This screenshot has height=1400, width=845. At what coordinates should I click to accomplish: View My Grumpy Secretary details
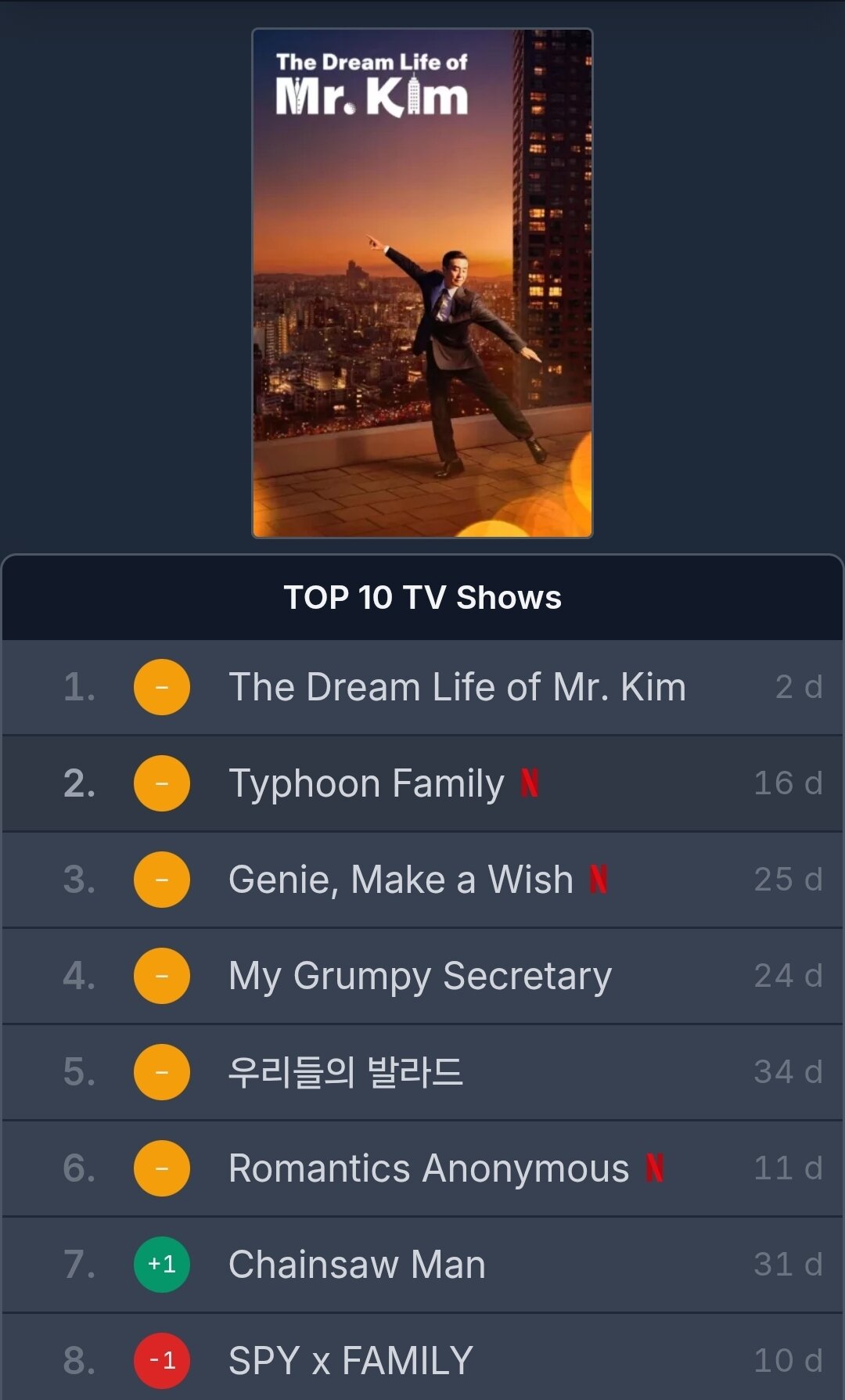point(419,976)
